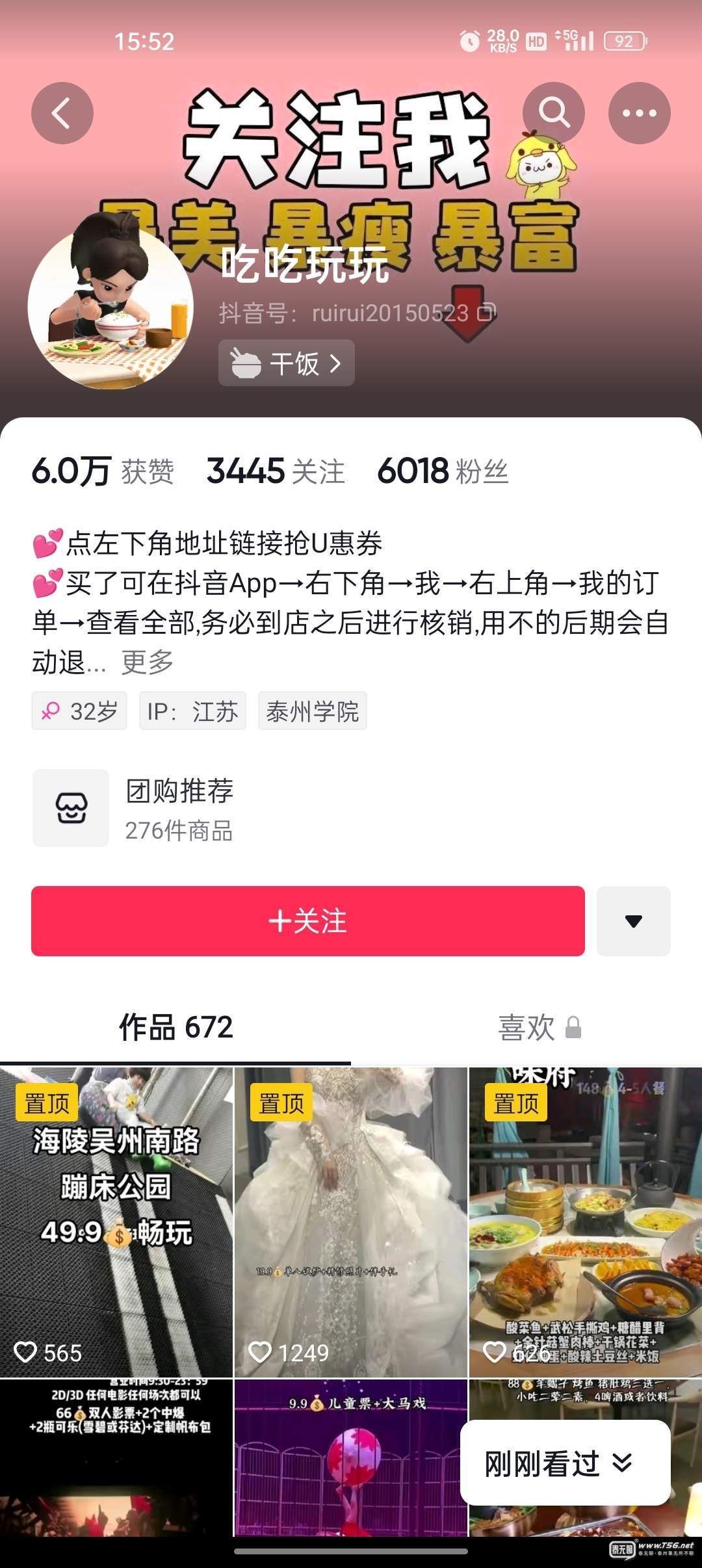Open the search magnifier icon
The height and width of the screenshot is (1568, 702).
click(x=553, y=113)
